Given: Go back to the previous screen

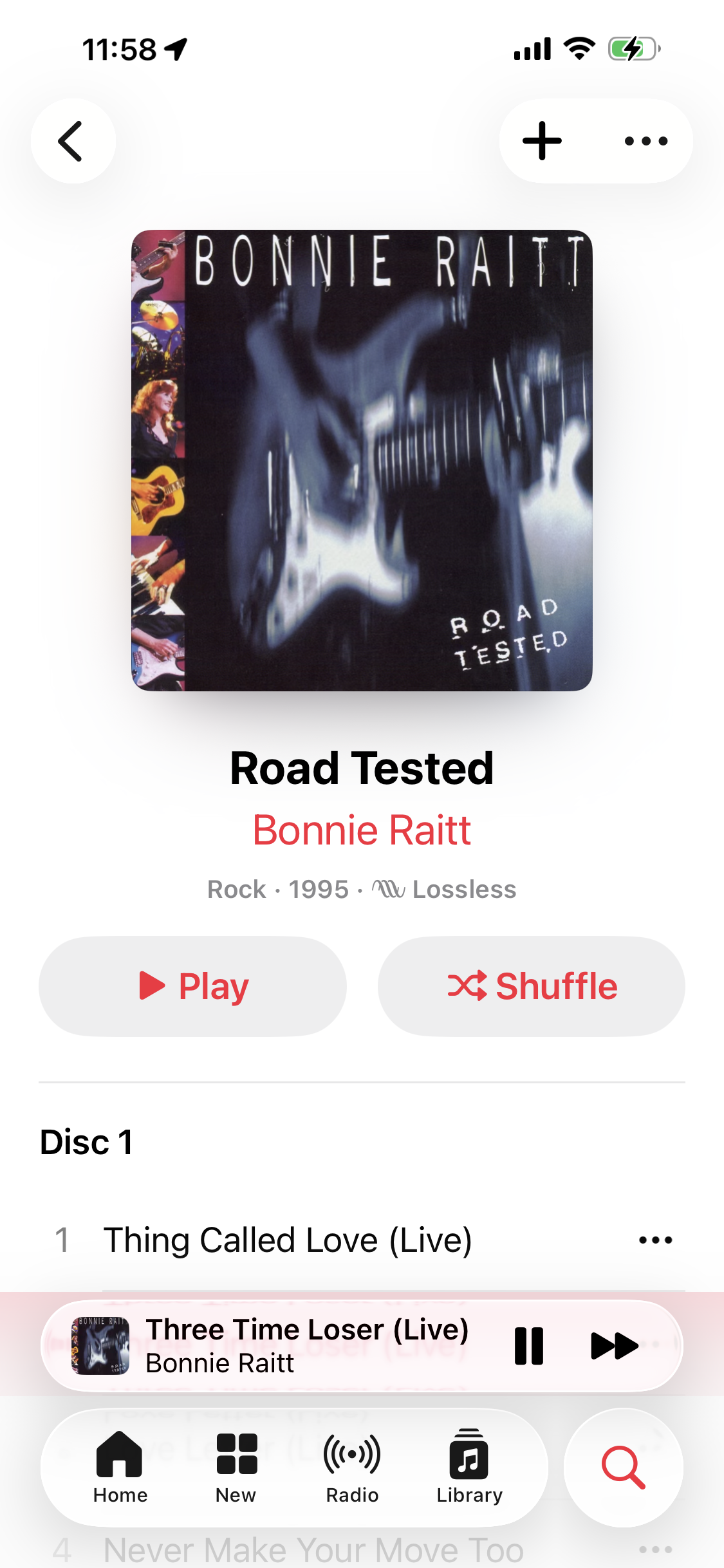Looking at the screenshot, I should tap(73, 141).
